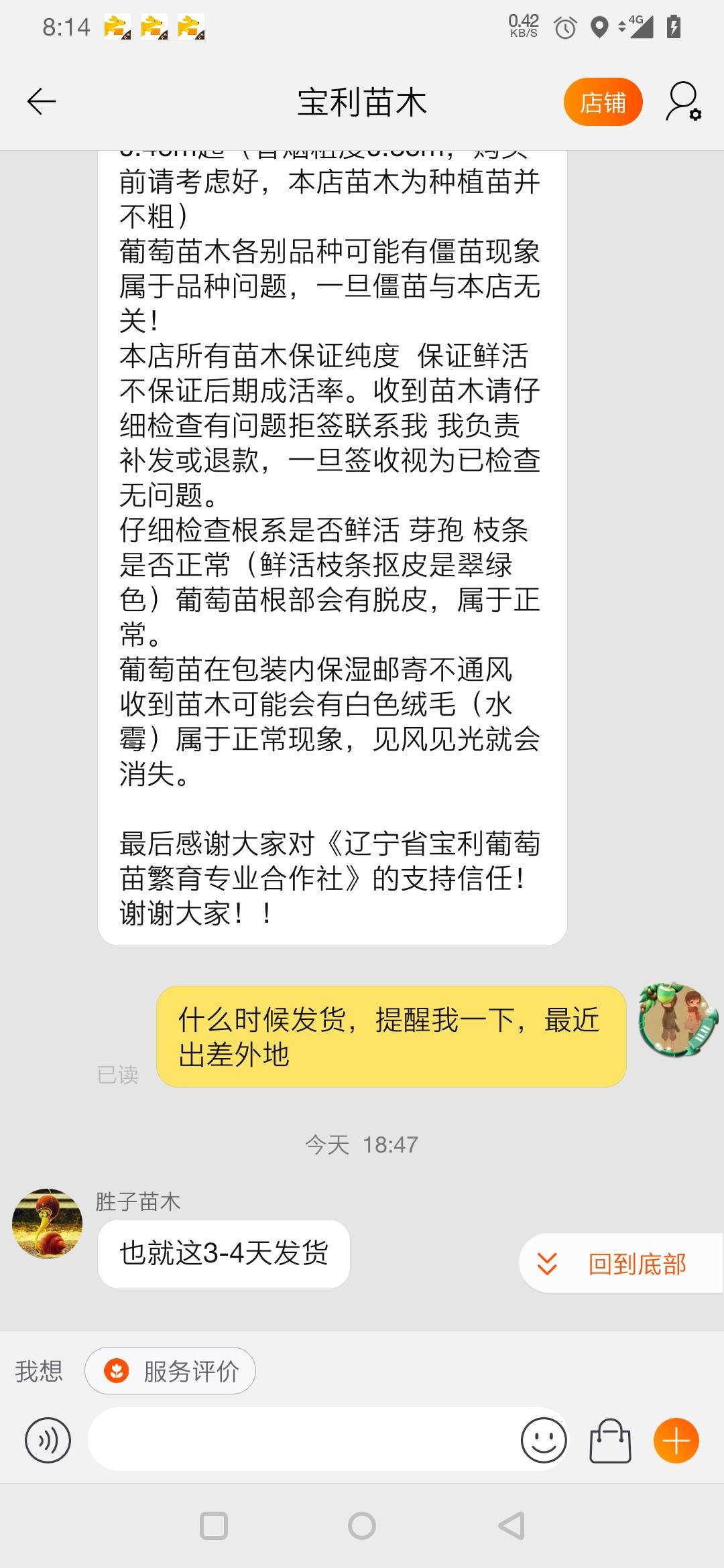This screenshot has height=1568, width=724.
Task: Go back from the 宝利苗木 chat
Action: click(x=42, y=102)
